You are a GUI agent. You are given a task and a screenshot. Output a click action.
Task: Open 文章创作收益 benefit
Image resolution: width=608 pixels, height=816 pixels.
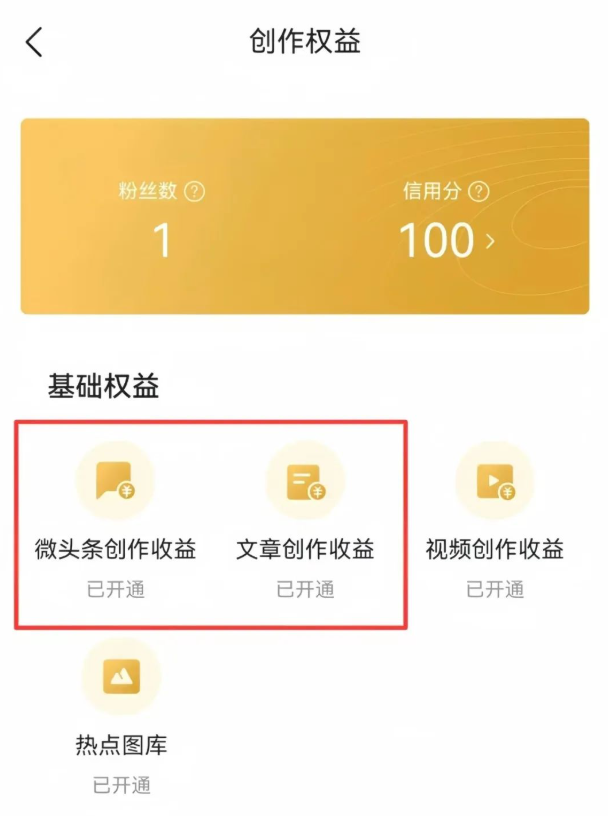pos(305,483)
